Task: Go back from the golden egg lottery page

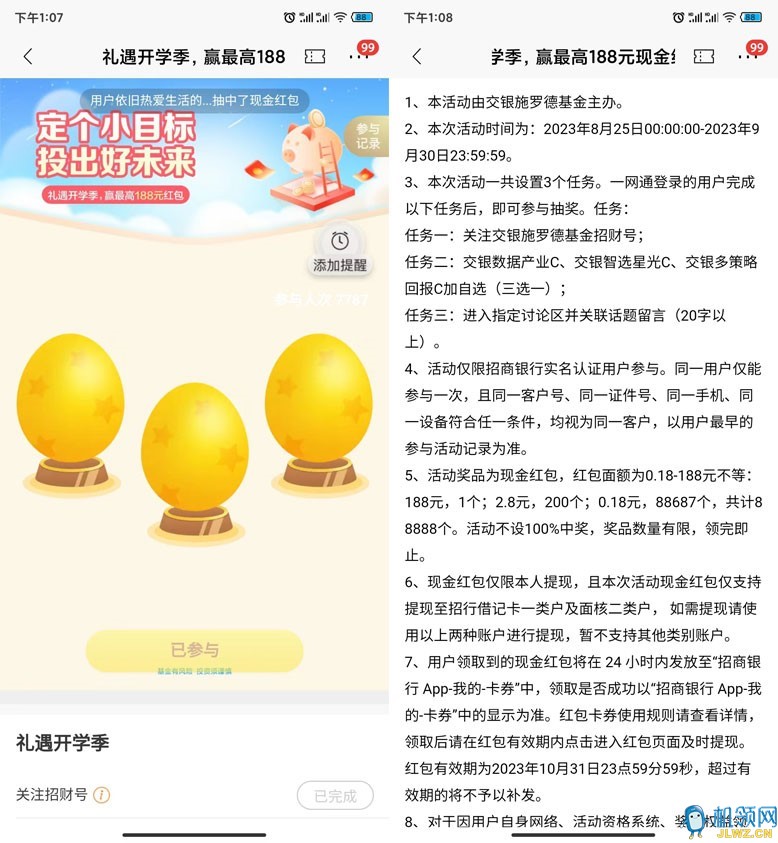Action: (28, 57)
